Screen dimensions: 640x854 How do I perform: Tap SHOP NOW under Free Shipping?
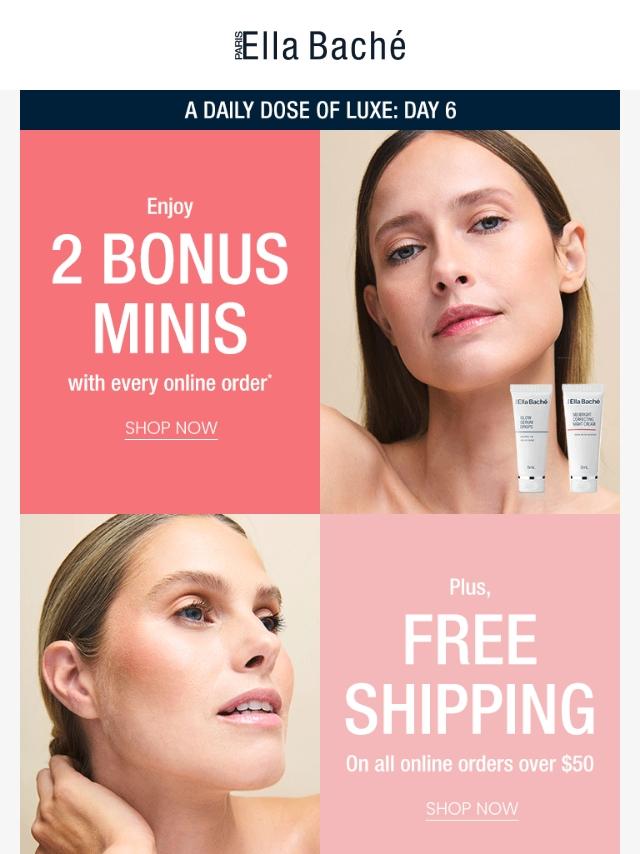tap(472, 809)
